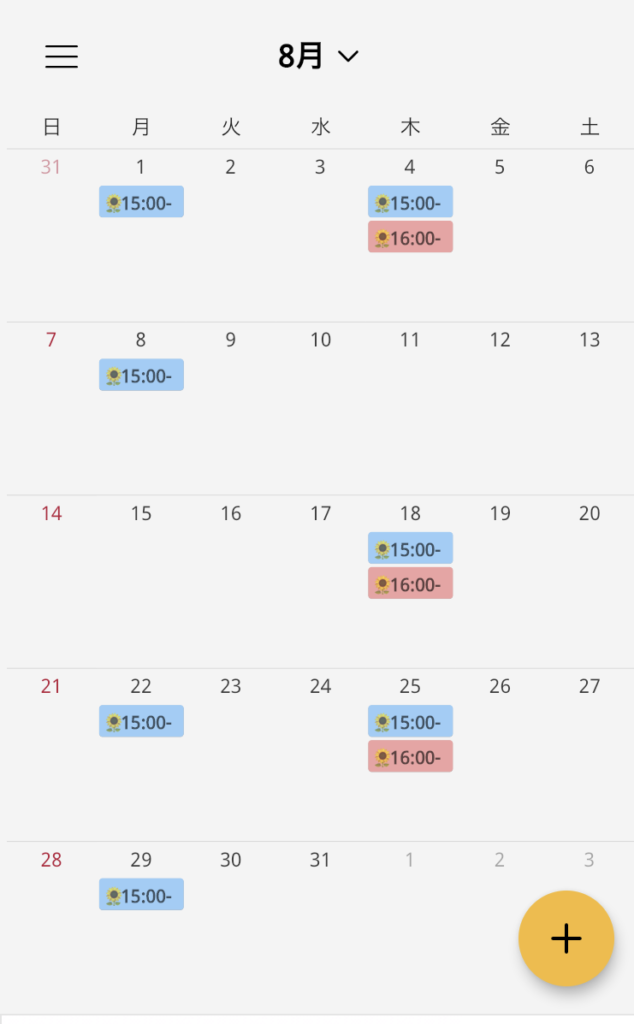Open the 15:00 event on the 25th
The image size is (634, 1024).
(410, 721)
